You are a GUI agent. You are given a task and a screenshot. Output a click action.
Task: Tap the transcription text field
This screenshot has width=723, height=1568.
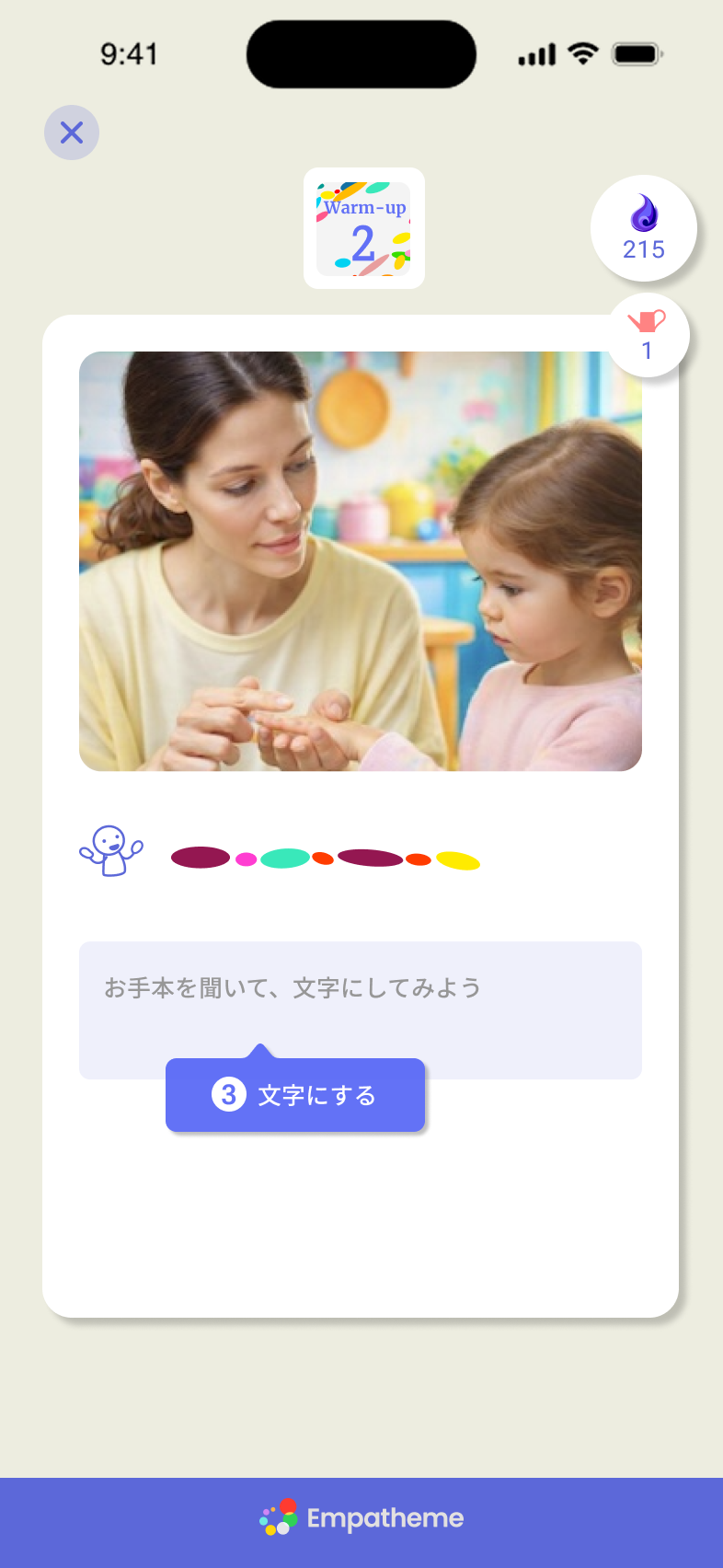click(361, 1009)
